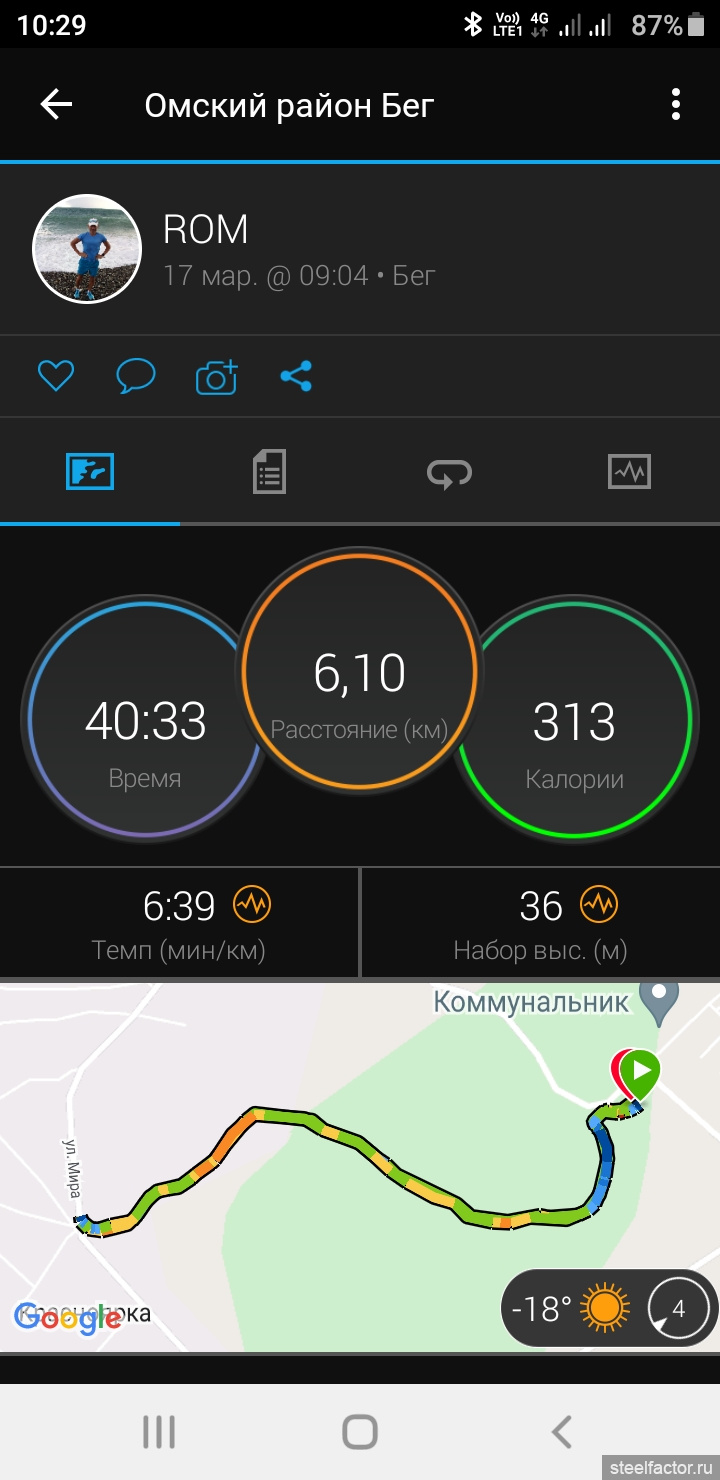
Task: Like this run with the heart icon
Action: pyautogui.click(x=56, y=376)
